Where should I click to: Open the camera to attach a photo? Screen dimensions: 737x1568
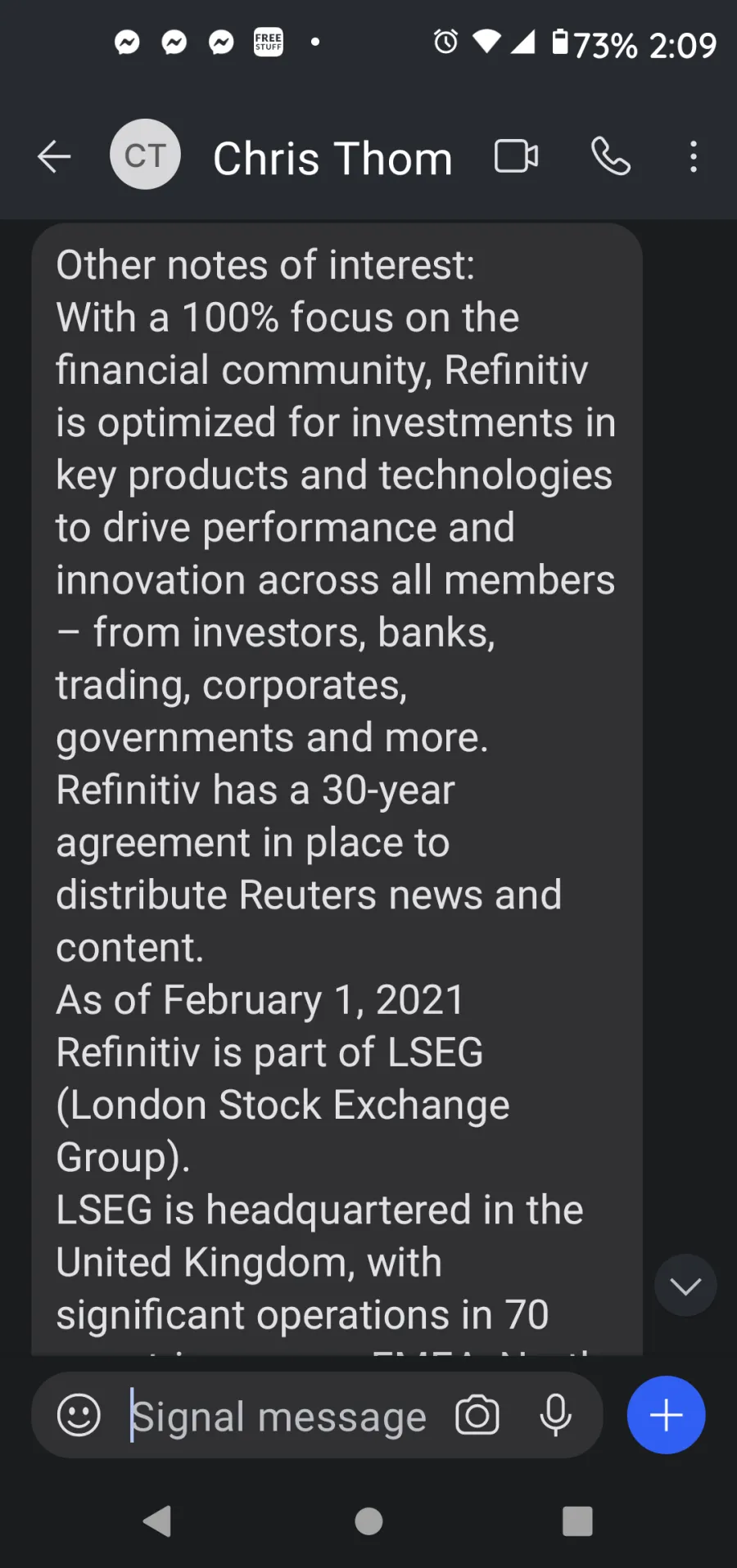477,1415
